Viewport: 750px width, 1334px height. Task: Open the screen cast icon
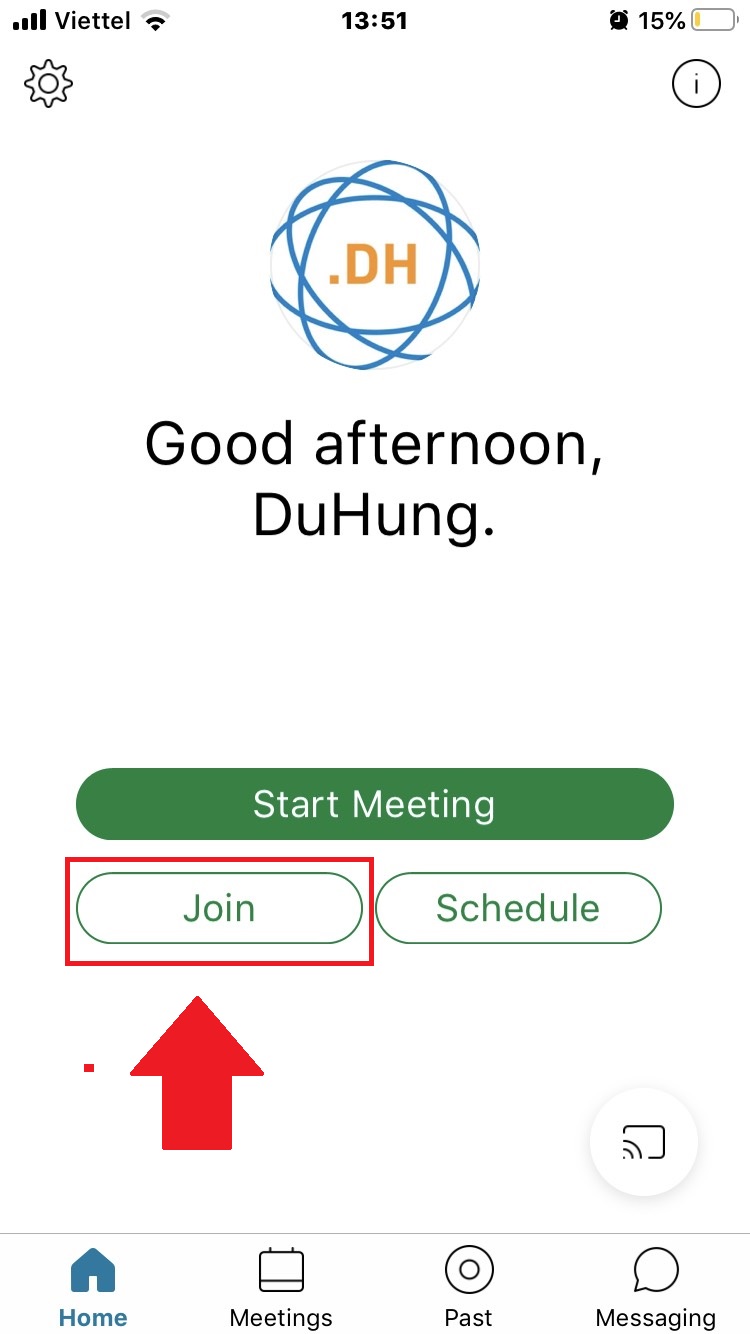pos(643,1142)
